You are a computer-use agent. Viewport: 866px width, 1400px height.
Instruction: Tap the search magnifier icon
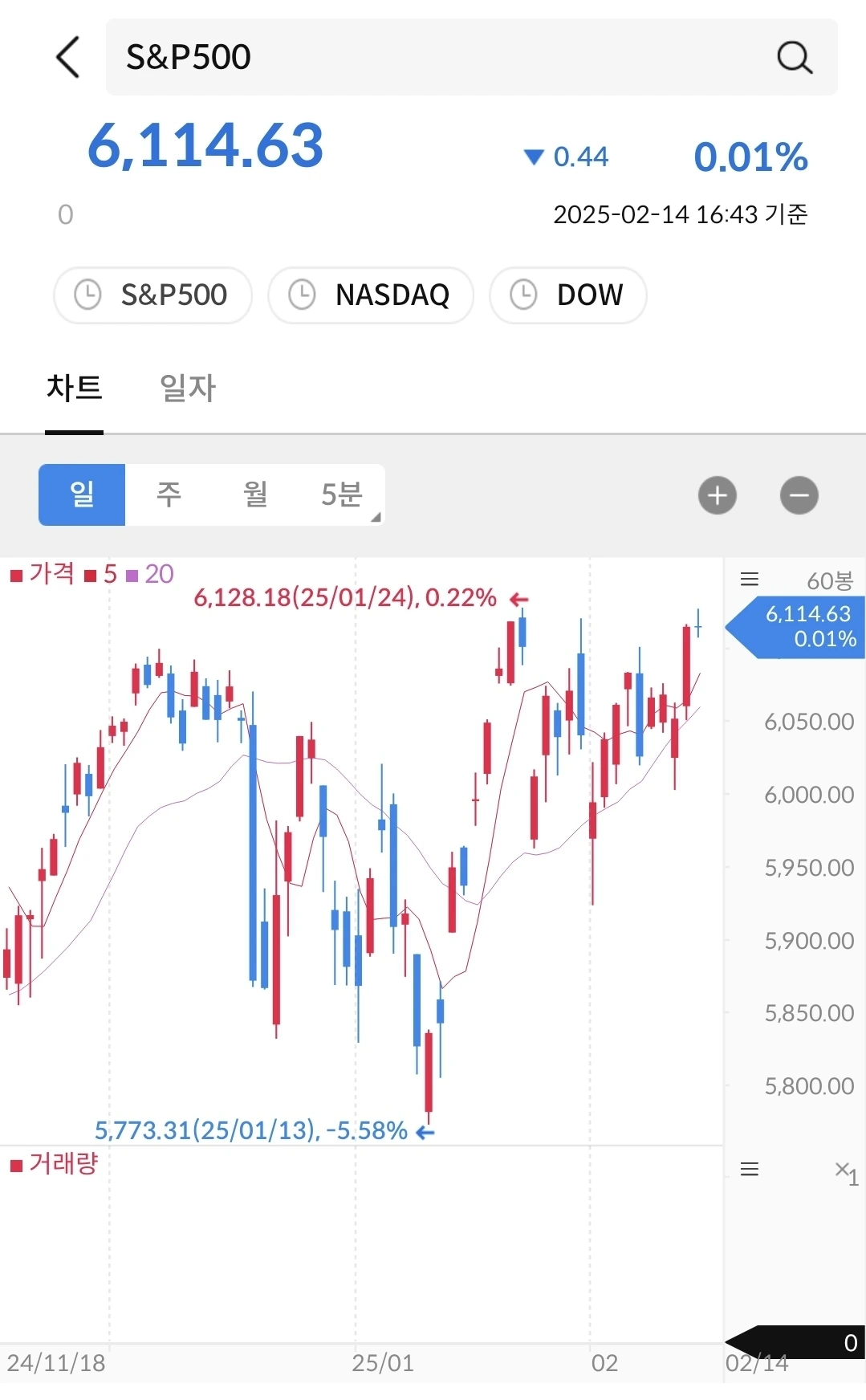pyautogui.click(x=795, y=57)
